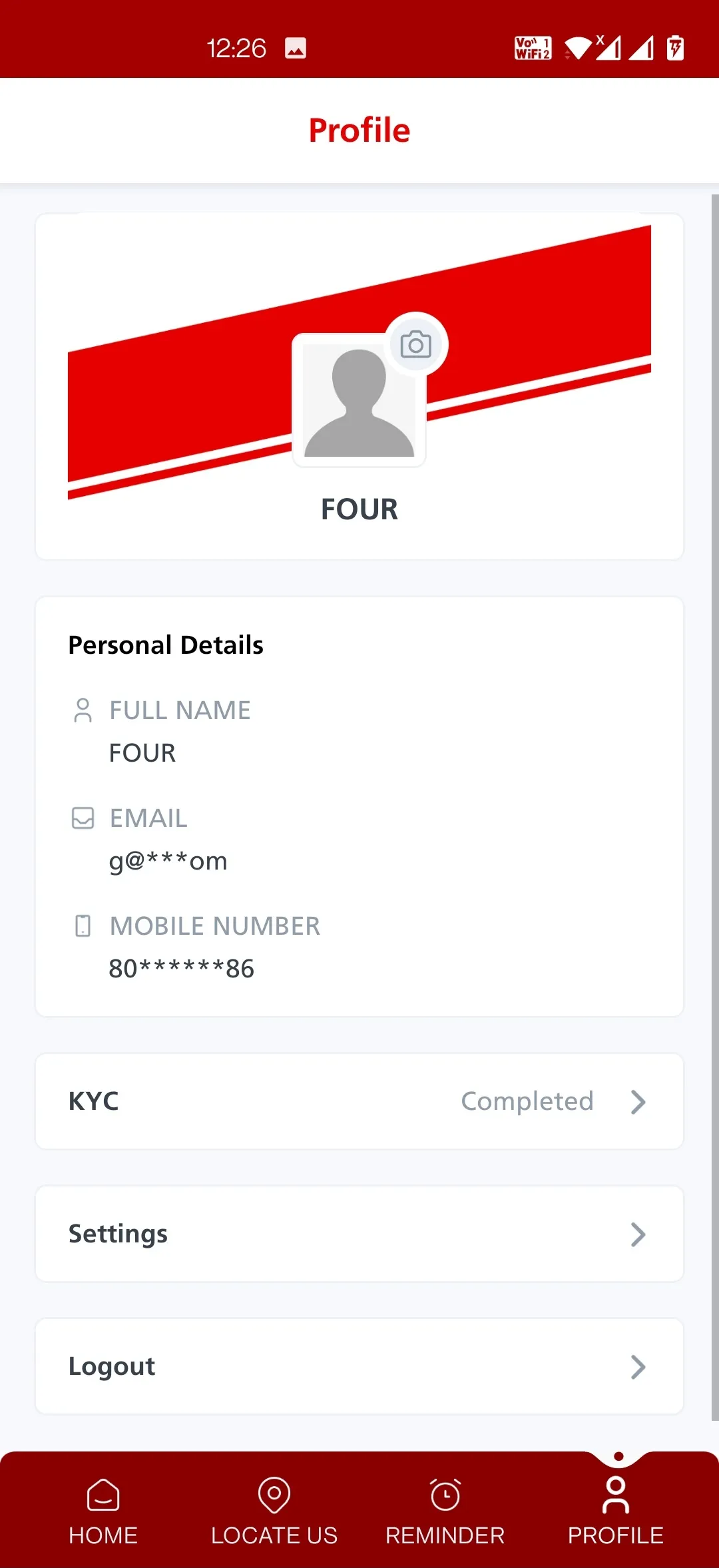
Task: Open Settings
Action: point(359,1234)
